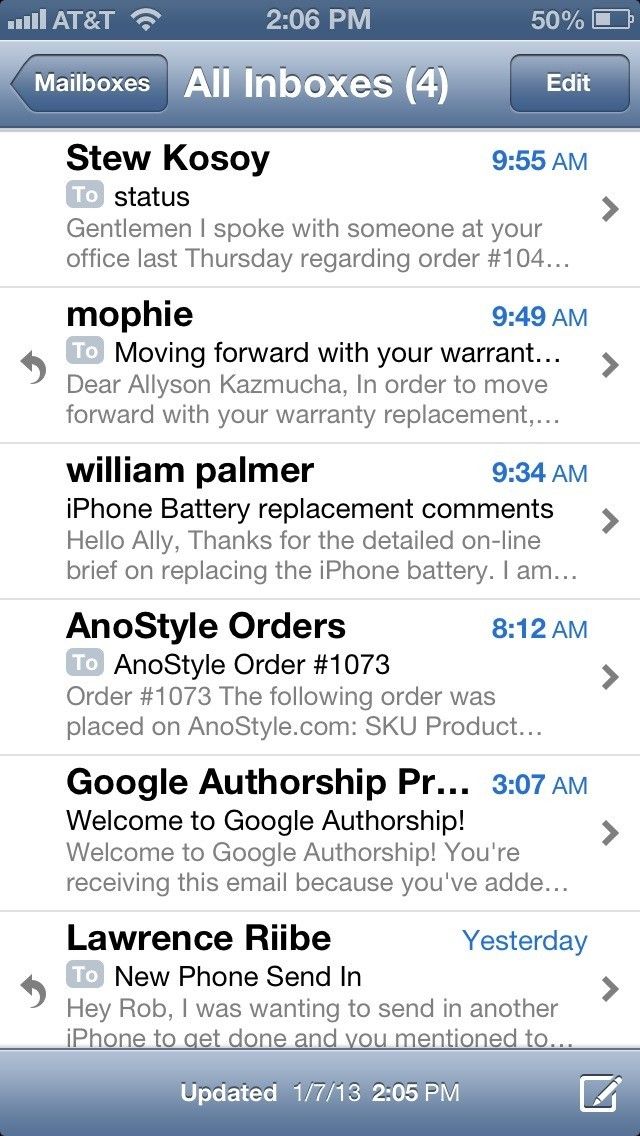640x1136 pixels.
Task: Open AnoStyle Order #1073 email
Action: (x=320, y=677)
